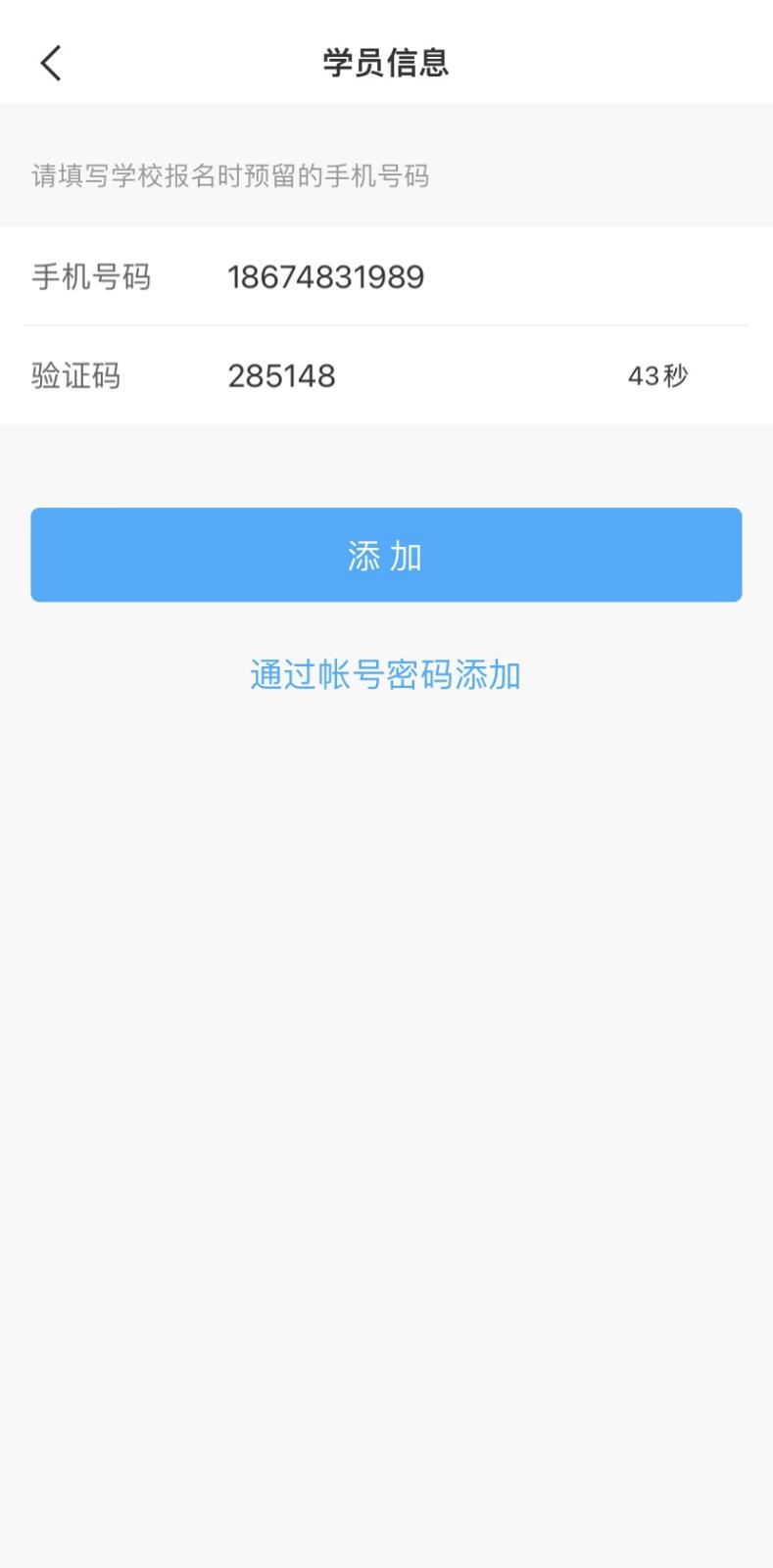Switch to adding via account credentials link
The height and width of the screenshot is (1568, 773).
(x=386, y=674)
